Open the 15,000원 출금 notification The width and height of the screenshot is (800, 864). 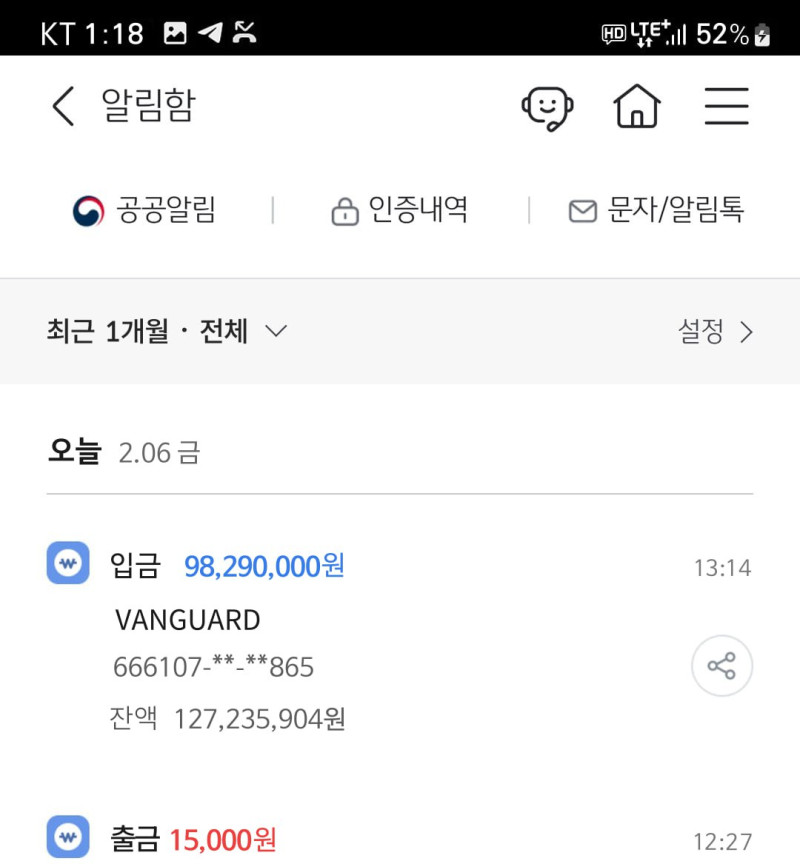click(222, 839)
